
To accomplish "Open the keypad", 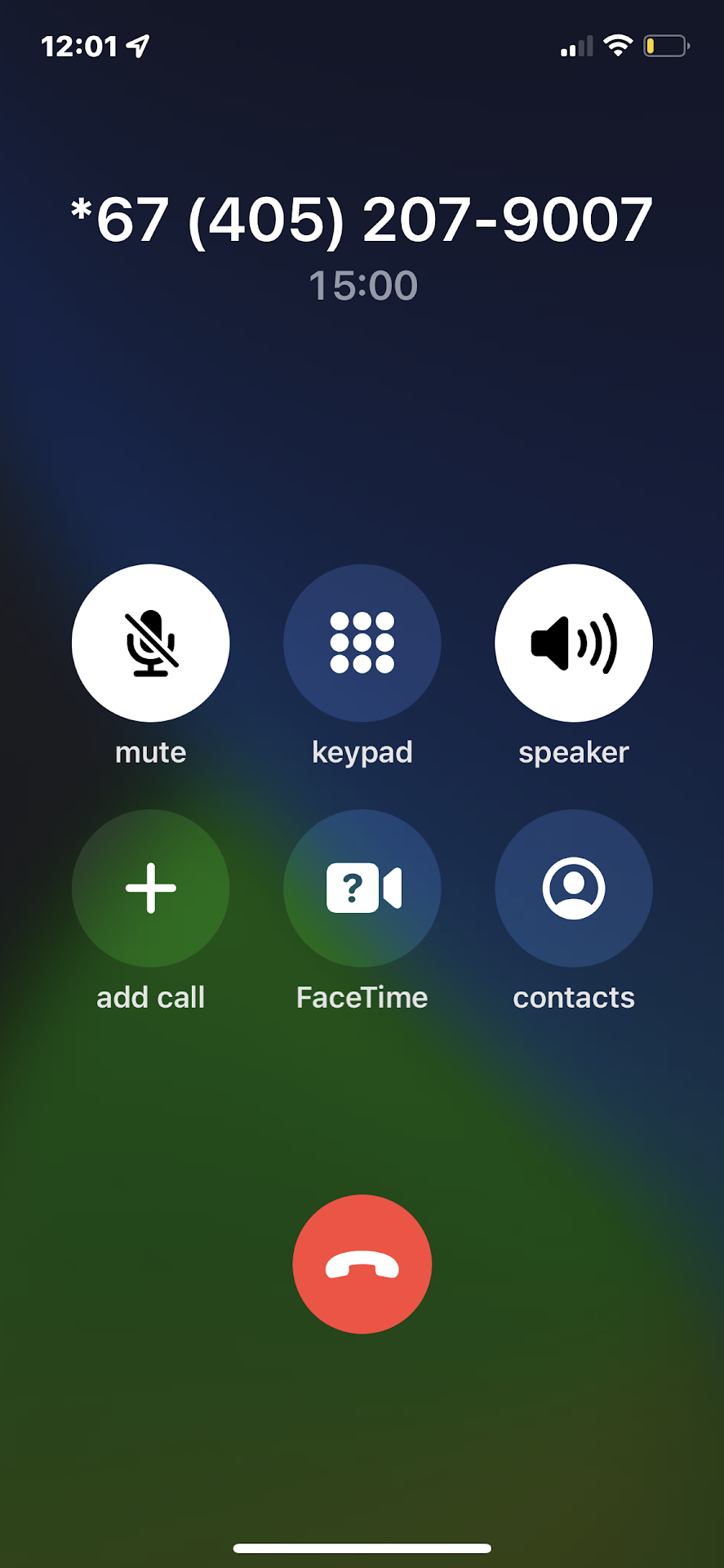I will click(362, 643).
